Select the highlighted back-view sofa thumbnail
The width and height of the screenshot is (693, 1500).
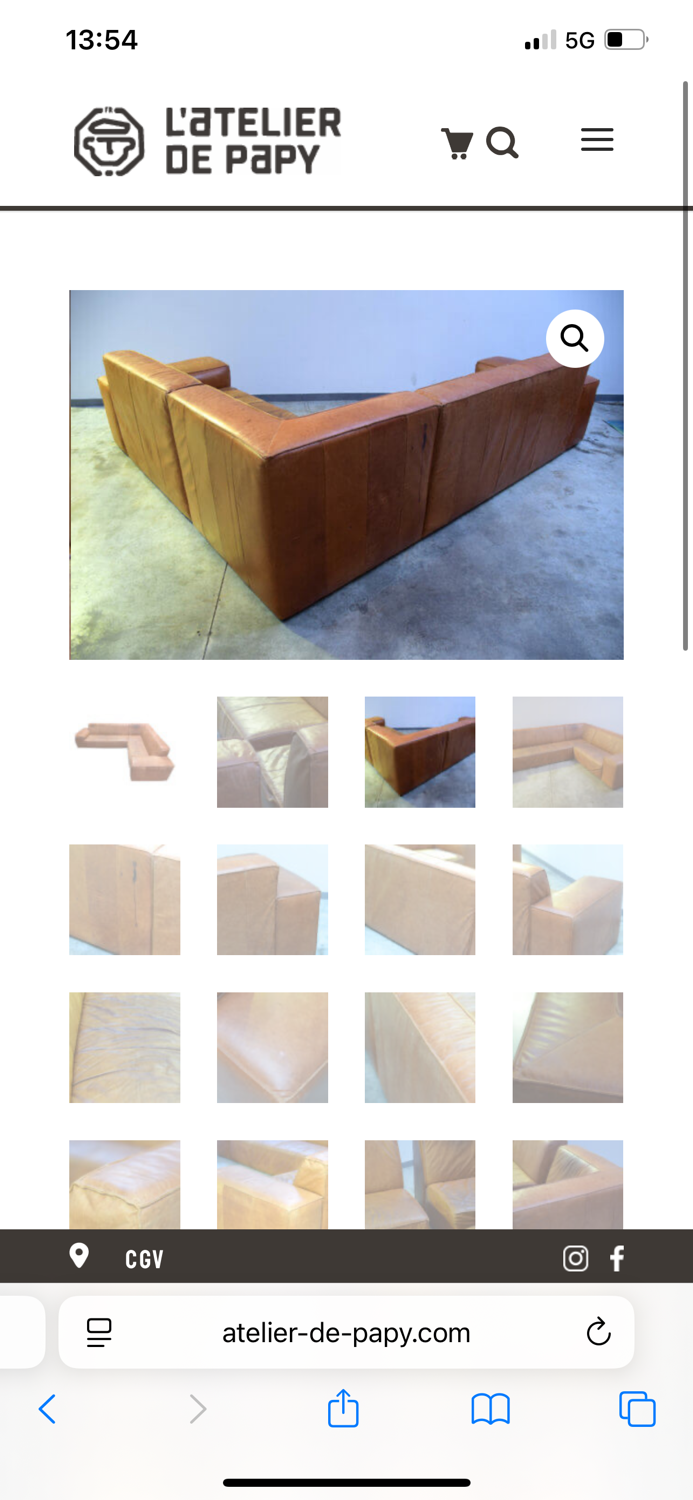(420, 752)
